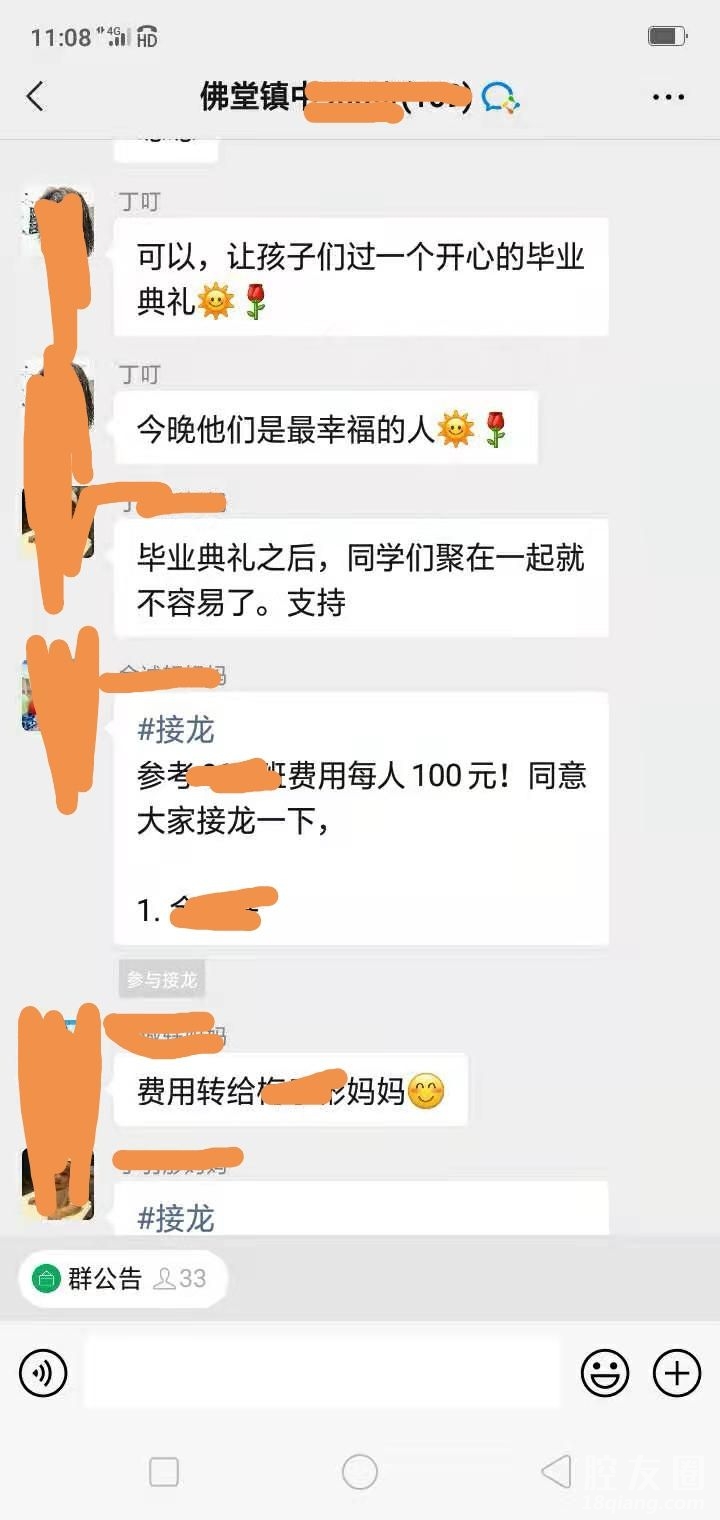Image resolution: width=720 pixels, height=1520 pixels.
Task: Tap 参与接龙 to join the chain
Action: pos(162,980)
